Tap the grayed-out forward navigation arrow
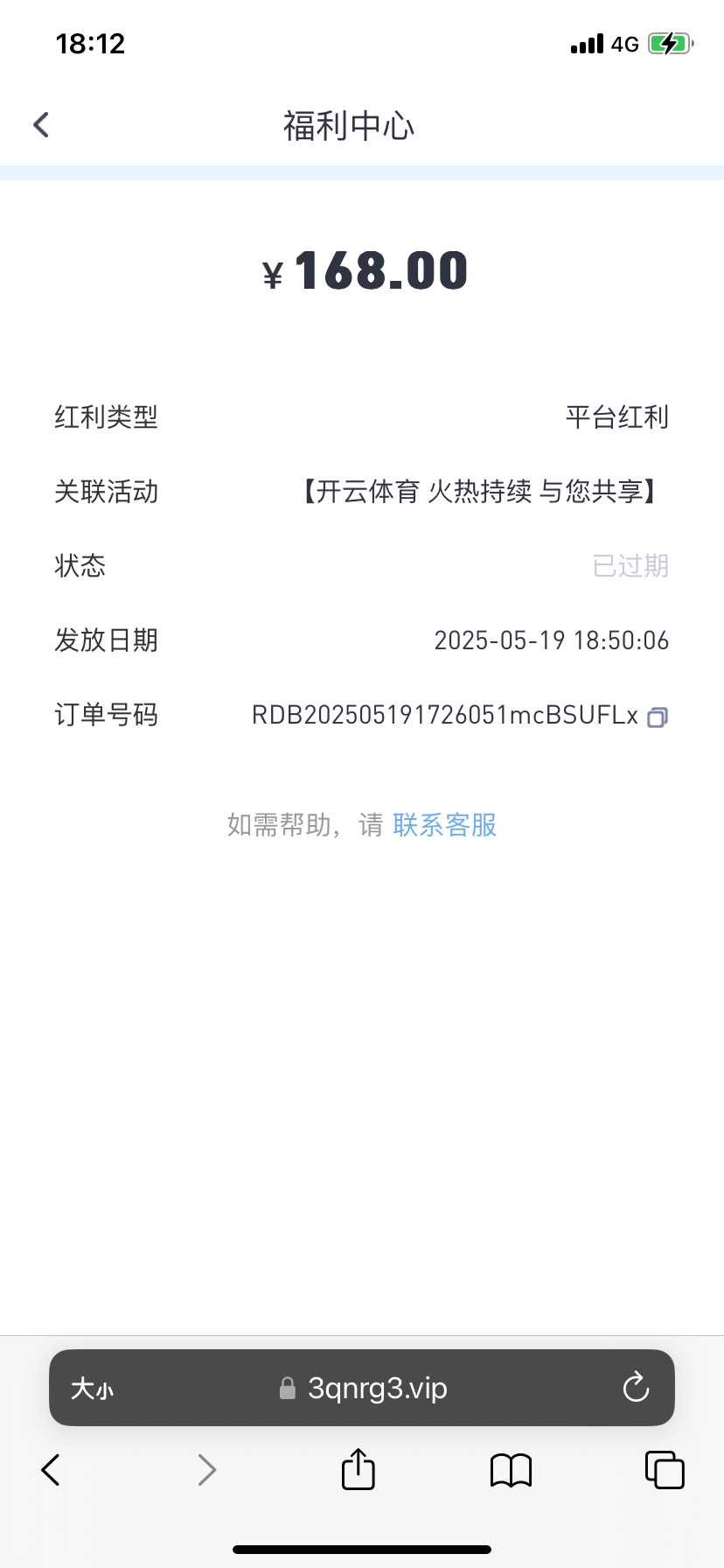 (206, 1469)
